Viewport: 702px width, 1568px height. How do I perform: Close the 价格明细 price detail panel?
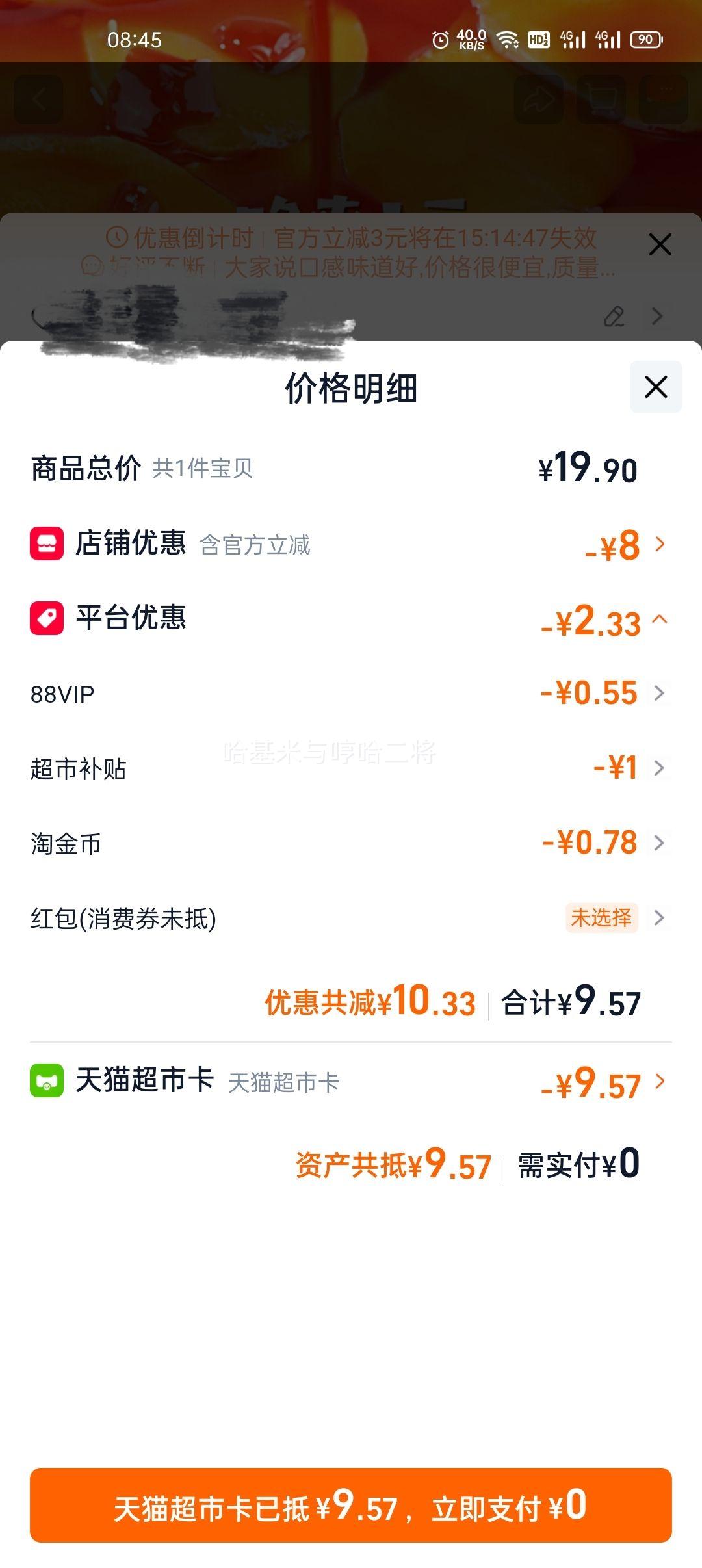pyautogui.click(x=655, y=386)
